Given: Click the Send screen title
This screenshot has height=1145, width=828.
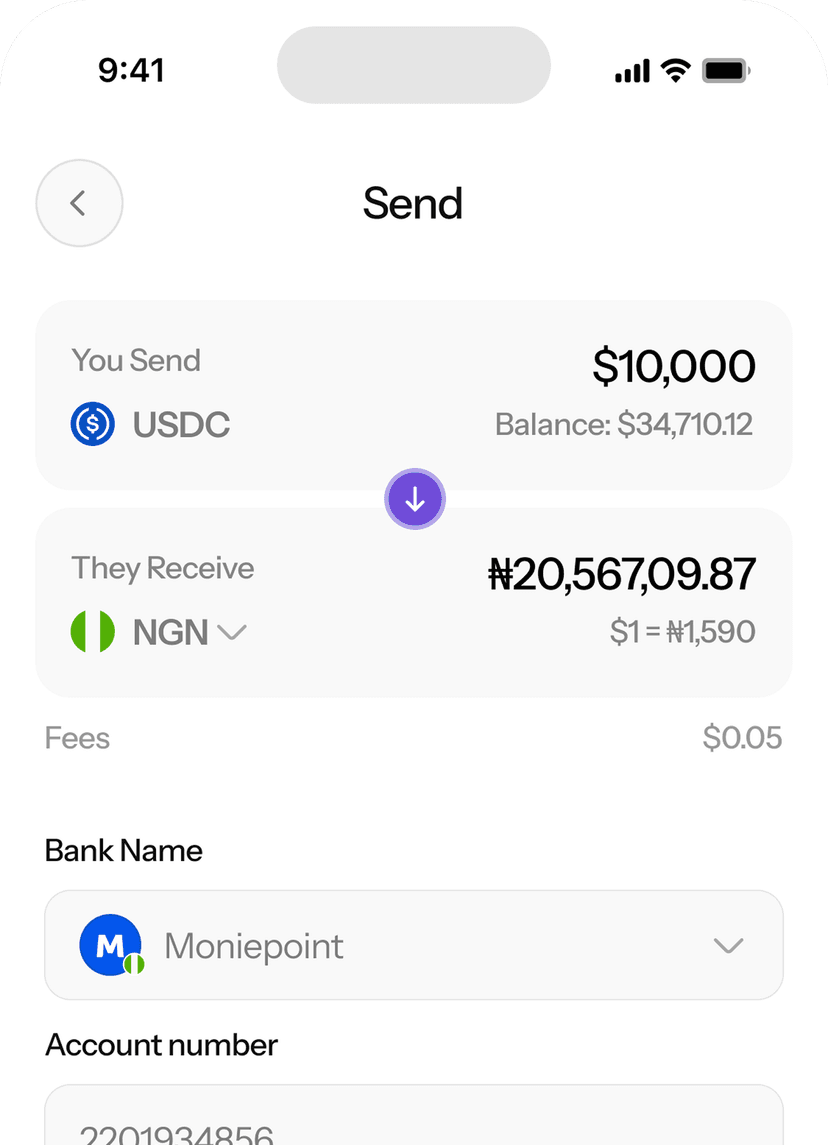Looking at the screenshot, I should point(413,203).
